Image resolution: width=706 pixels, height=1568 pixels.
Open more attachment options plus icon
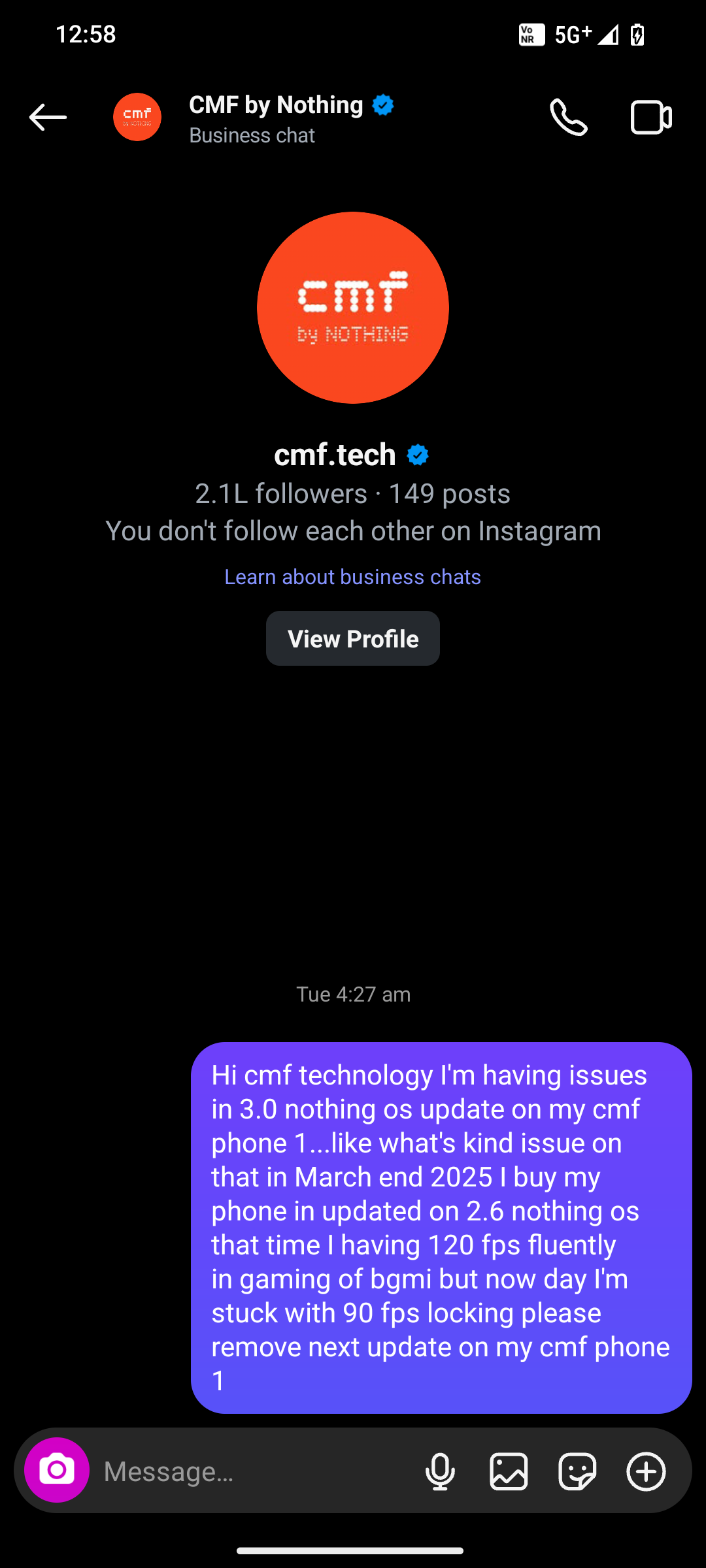(x=646, y=1471)
